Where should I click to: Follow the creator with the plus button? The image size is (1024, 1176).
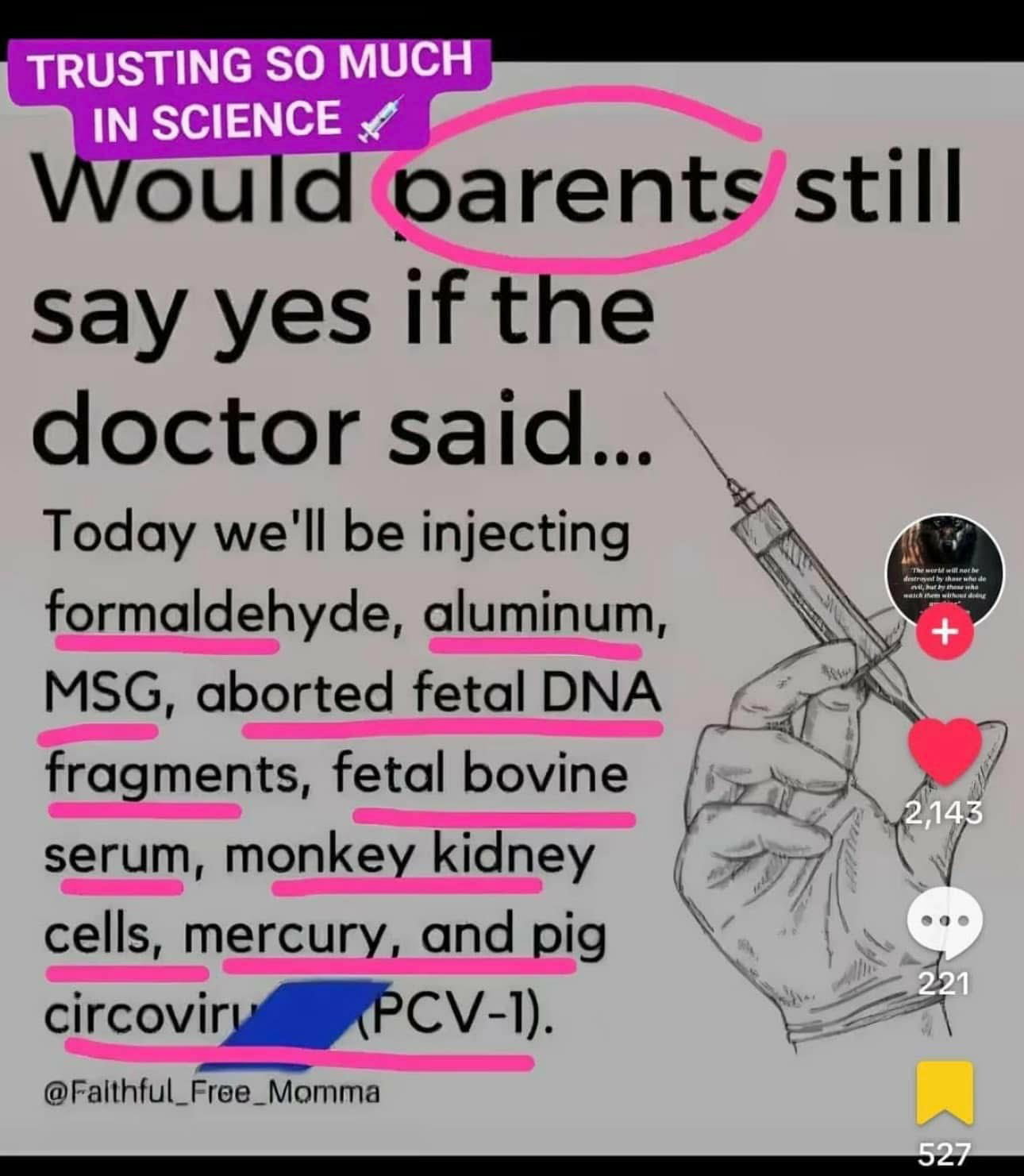tap(945, 634)
